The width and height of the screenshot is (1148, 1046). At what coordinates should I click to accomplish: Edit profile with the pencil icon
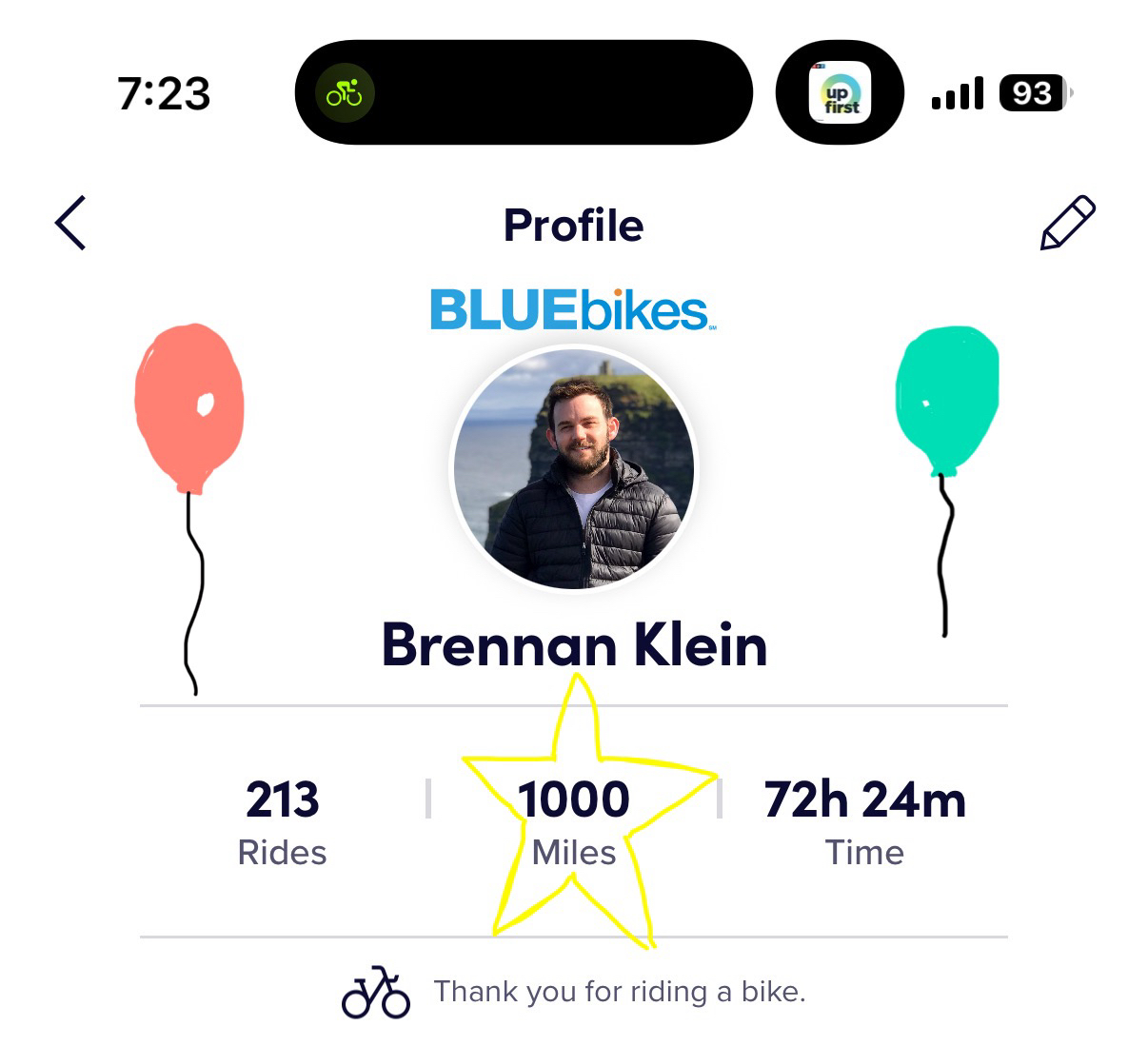point(1067,224)
